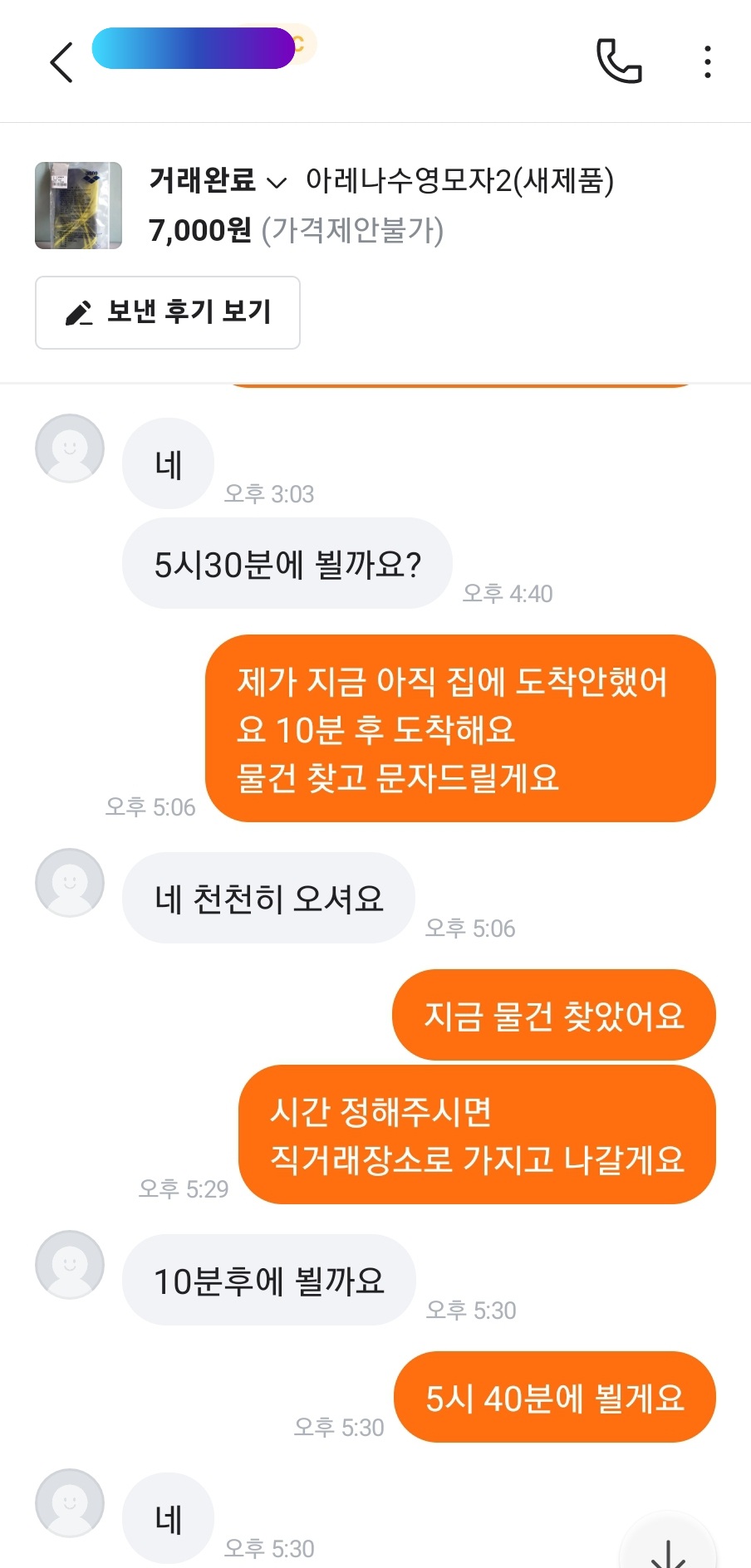Open profile avatar beside 10분후에 뵐까요
Viewport: 751px width, 1568px height.
point(70,1264)
